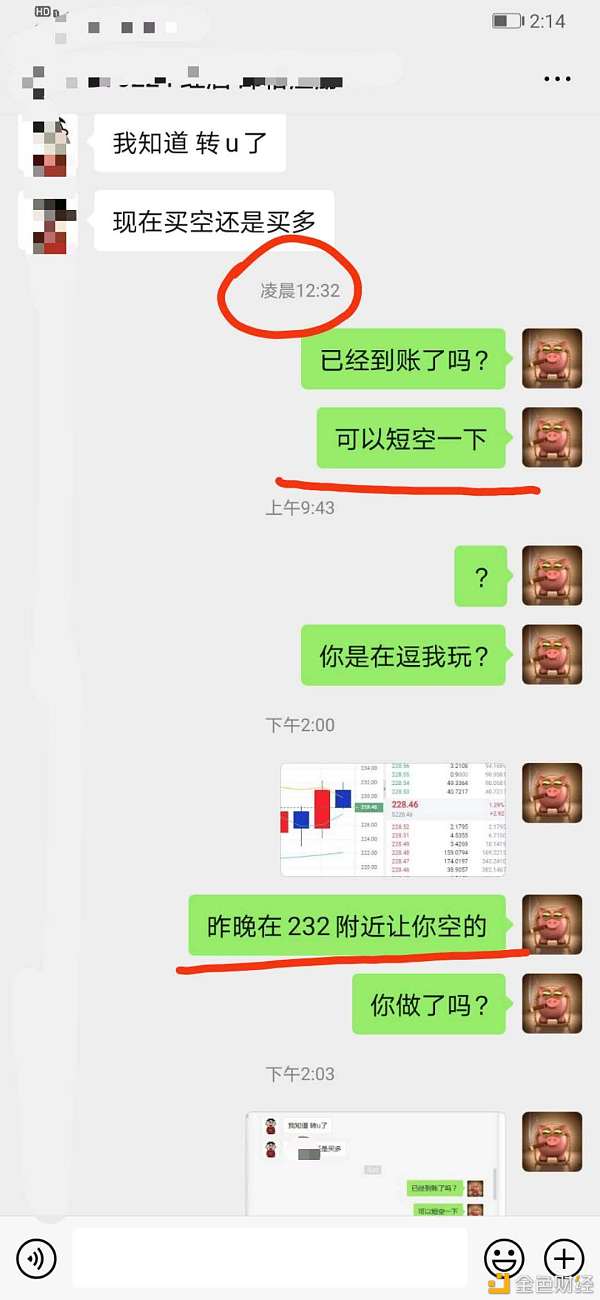Open the emoji sticker panel
The width and height of the screenshot is (600, 1300).
[x=504, y=1257]
